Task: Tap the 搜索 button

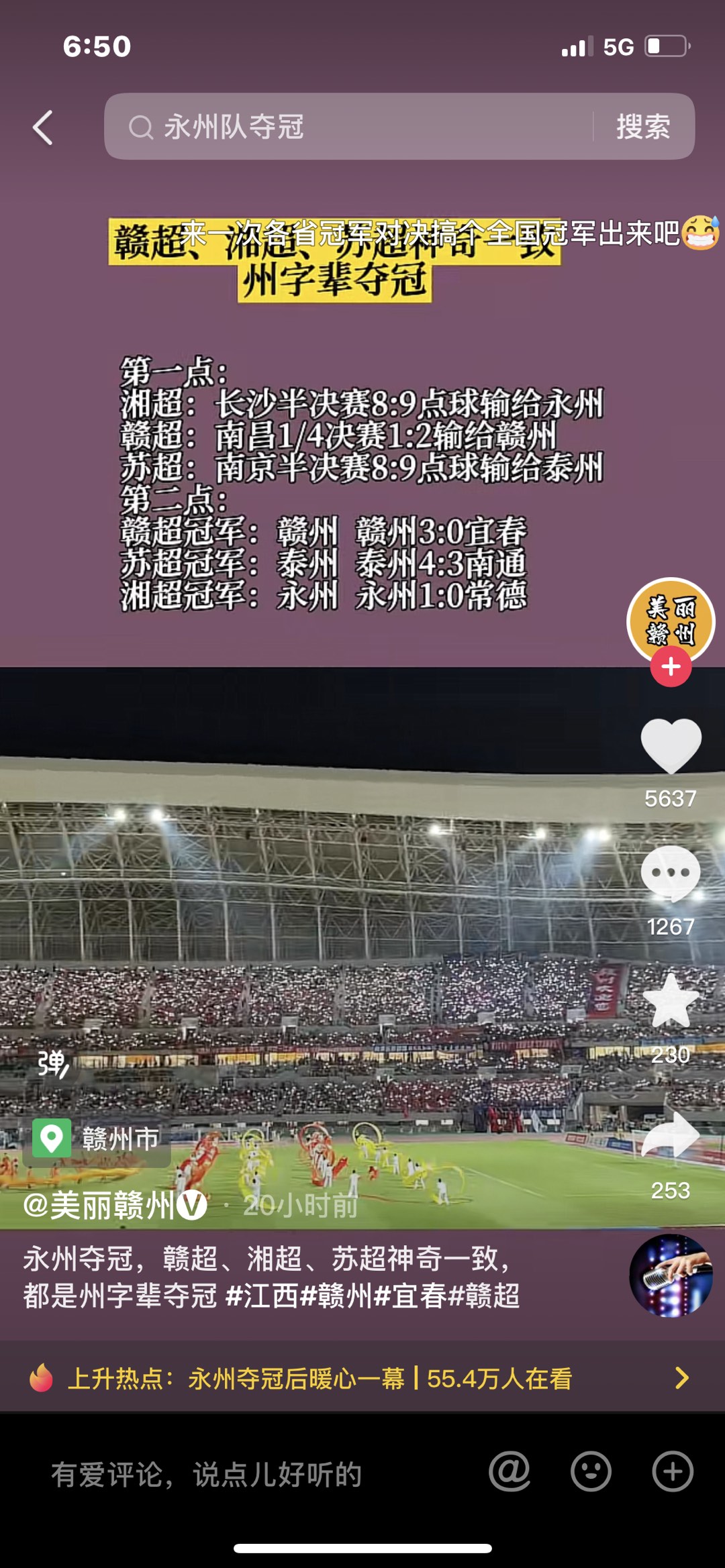Action: (642, 127)
